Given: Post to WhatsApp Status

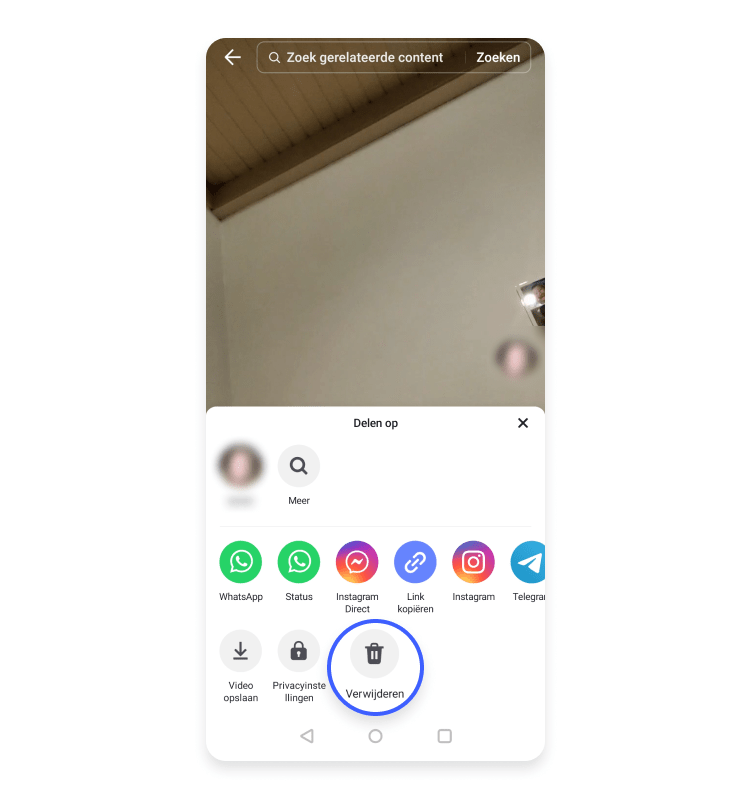Looking at the screenshot, I should 299,562.
